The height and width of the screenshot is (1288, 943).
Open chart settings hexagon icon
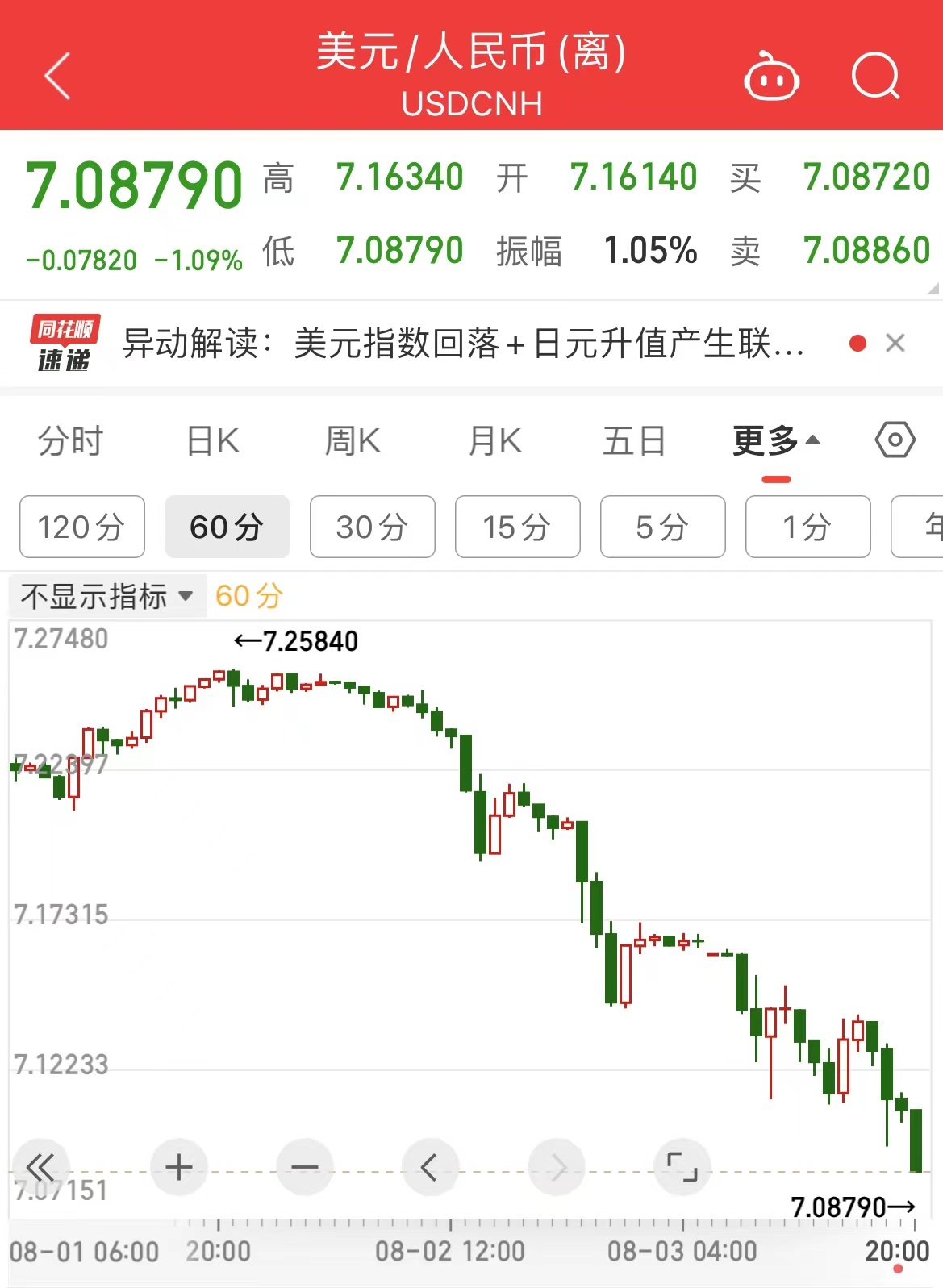[x=895, y=440]
